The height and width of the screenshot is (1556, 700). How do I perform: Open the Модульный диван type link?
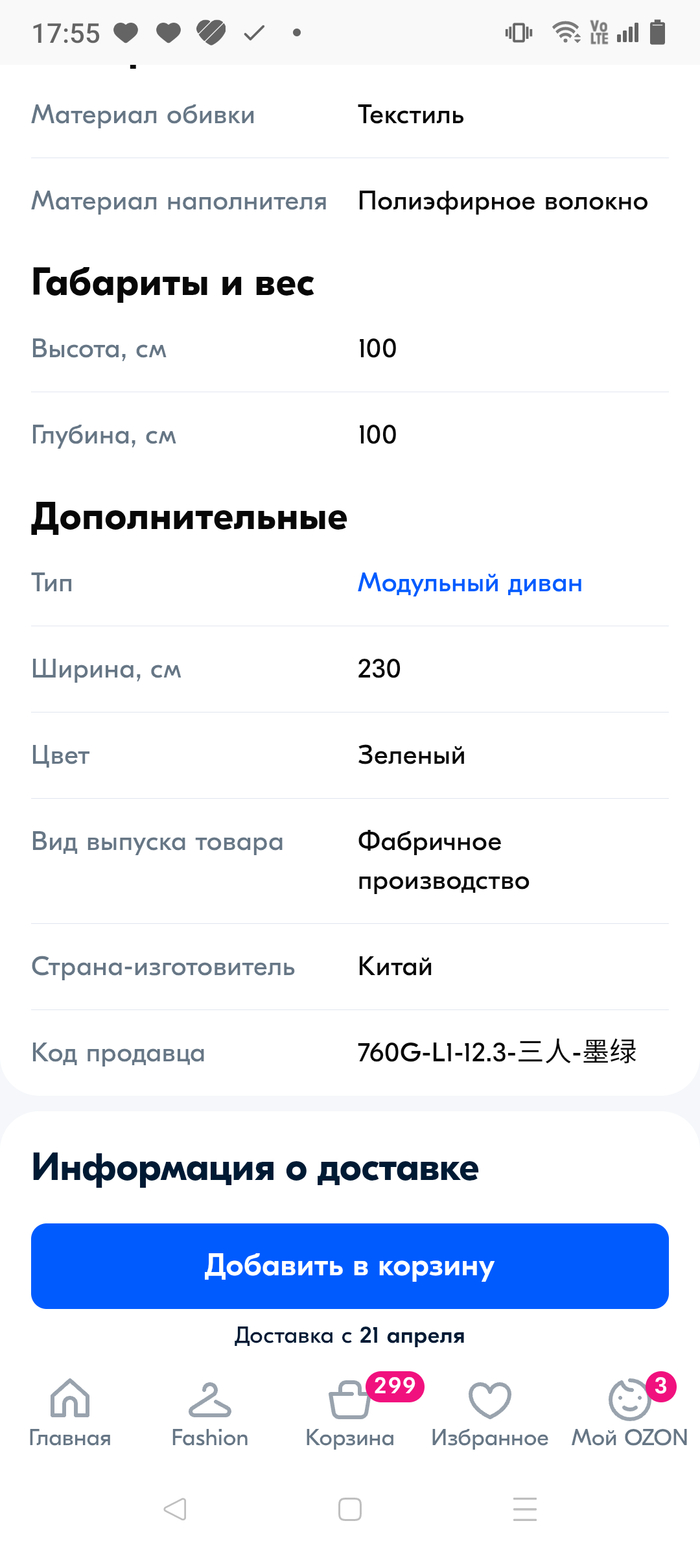coord(470,583)
